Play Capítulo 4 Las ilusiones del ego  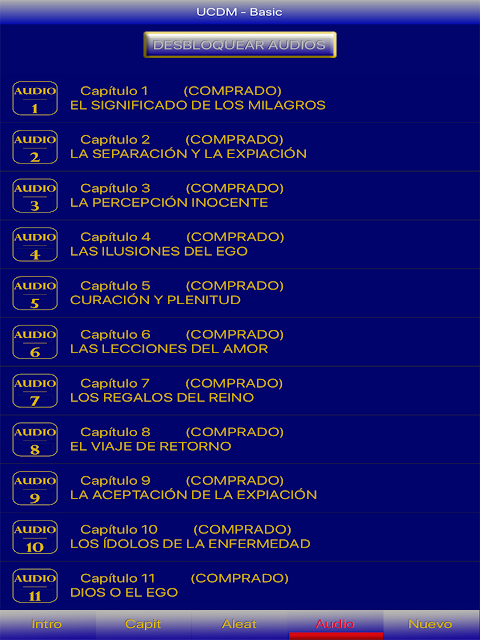click(240, 244)
